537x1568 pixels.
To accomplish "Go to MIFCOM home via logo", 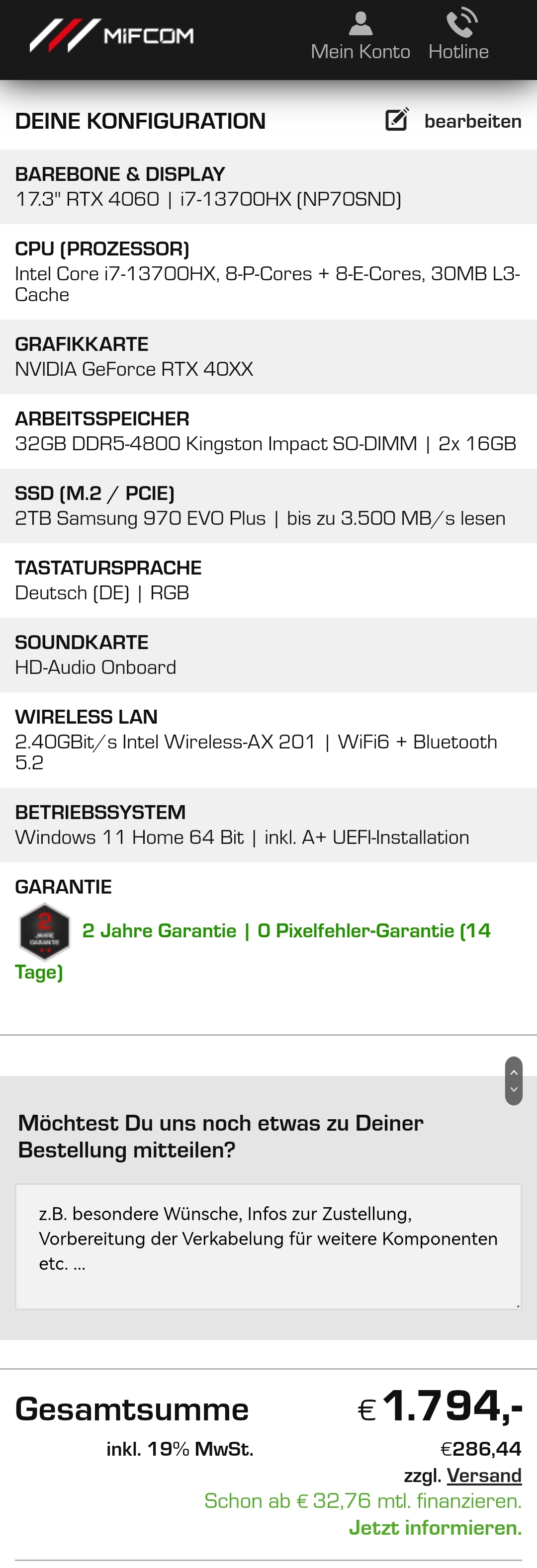I will coord(111,35).
